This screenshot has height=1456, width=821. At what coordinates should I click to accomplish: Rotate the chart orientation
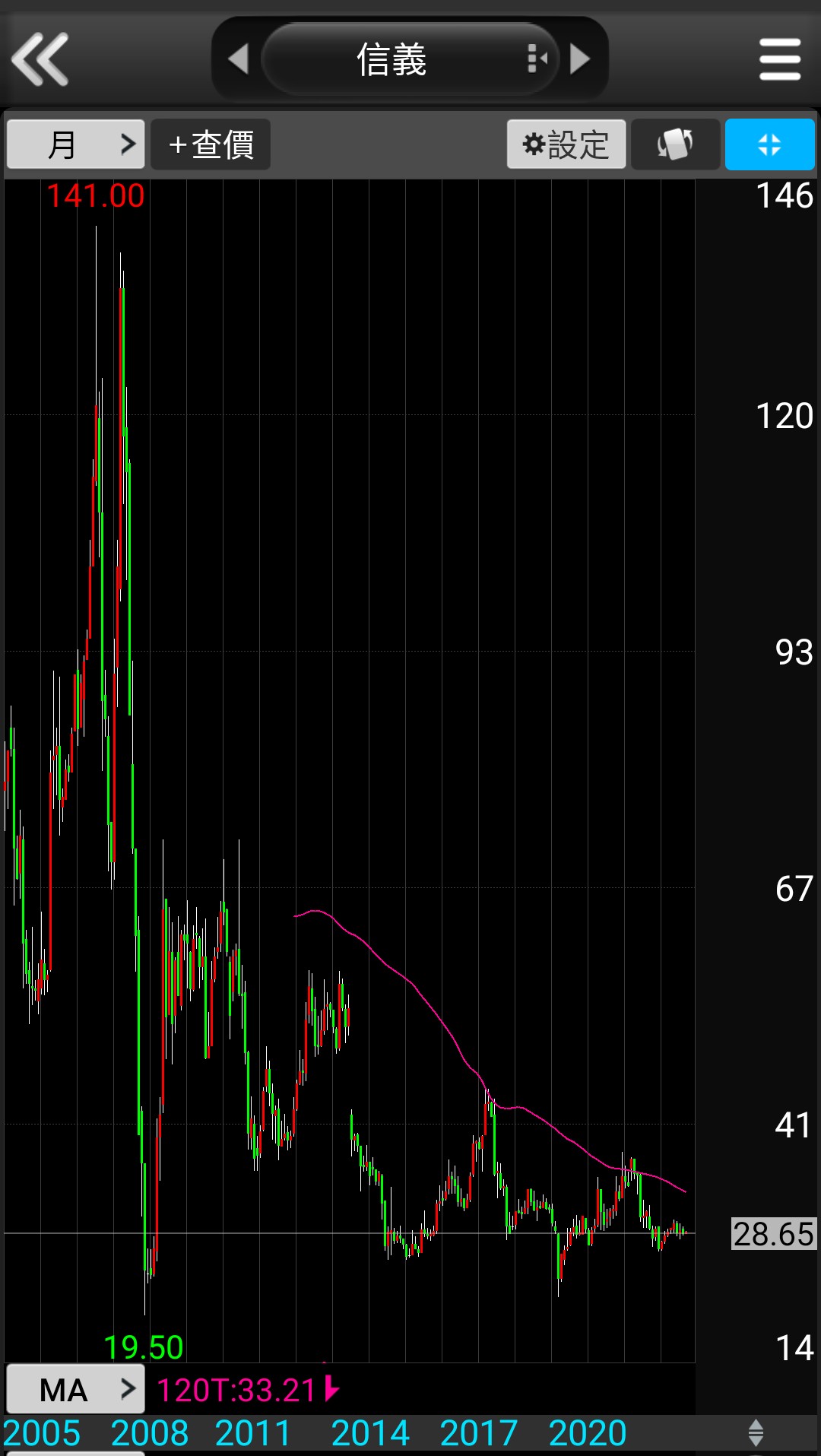tap(675, 144)
